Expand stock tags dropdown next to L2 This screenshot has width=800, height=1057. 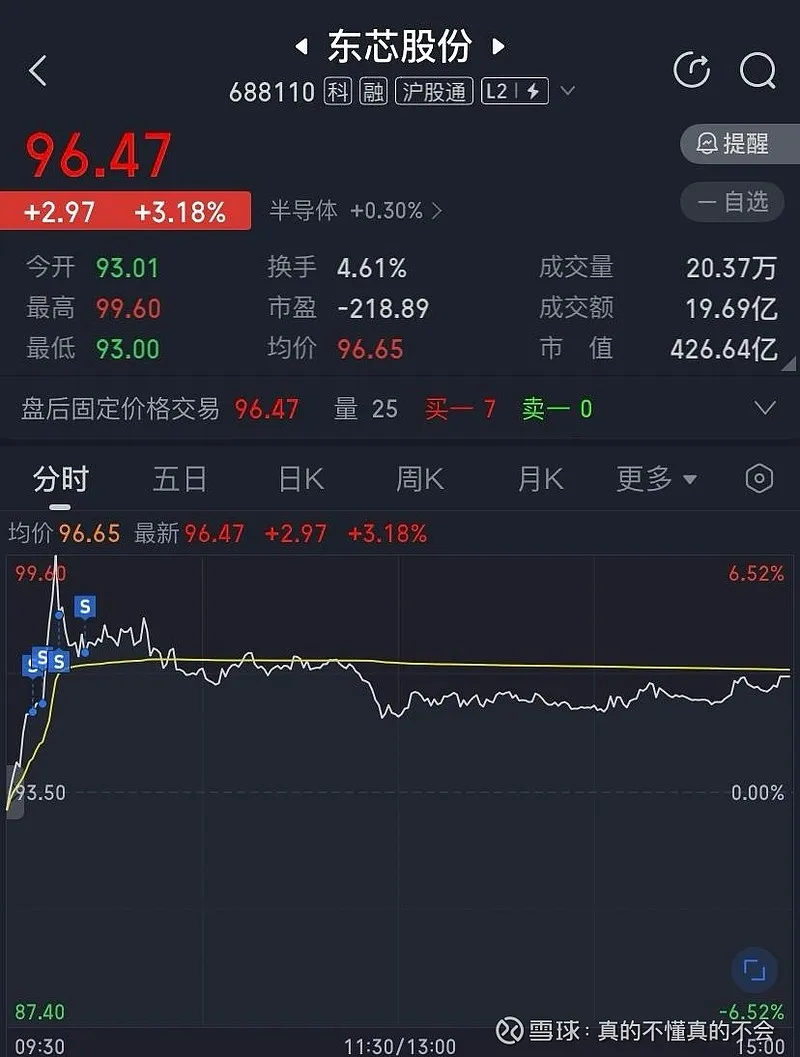[x=568, y=92]
